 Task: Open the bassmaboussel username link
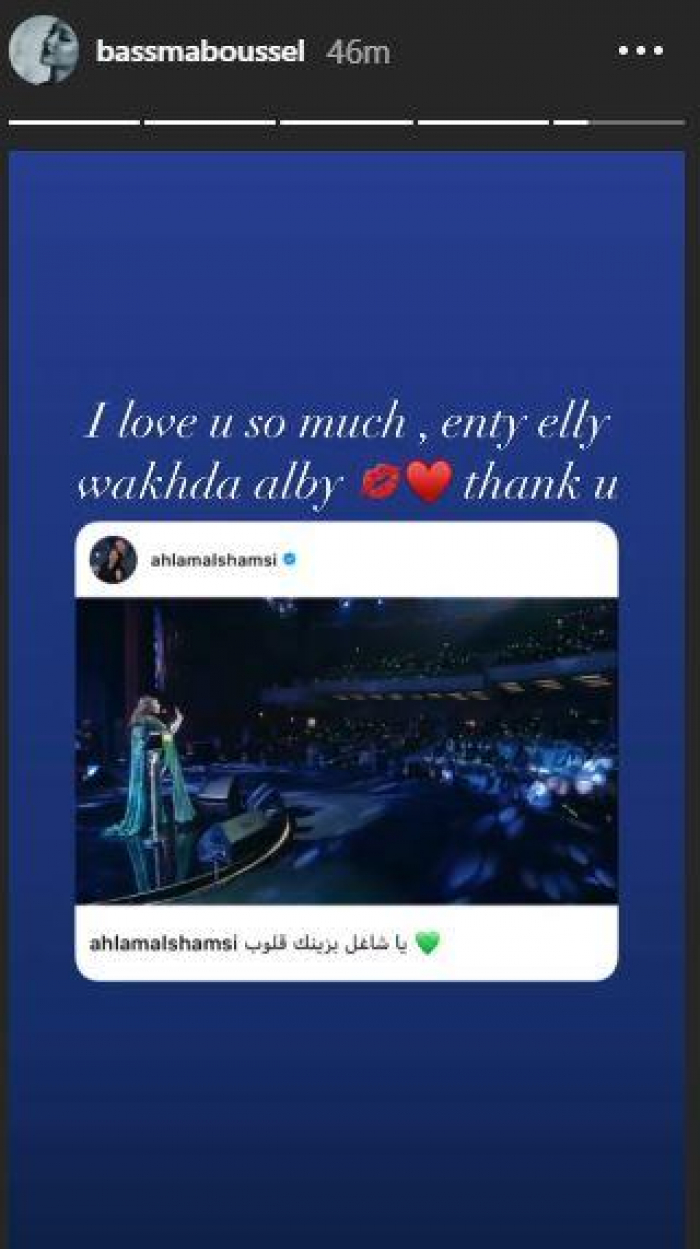tap(200, 52)
